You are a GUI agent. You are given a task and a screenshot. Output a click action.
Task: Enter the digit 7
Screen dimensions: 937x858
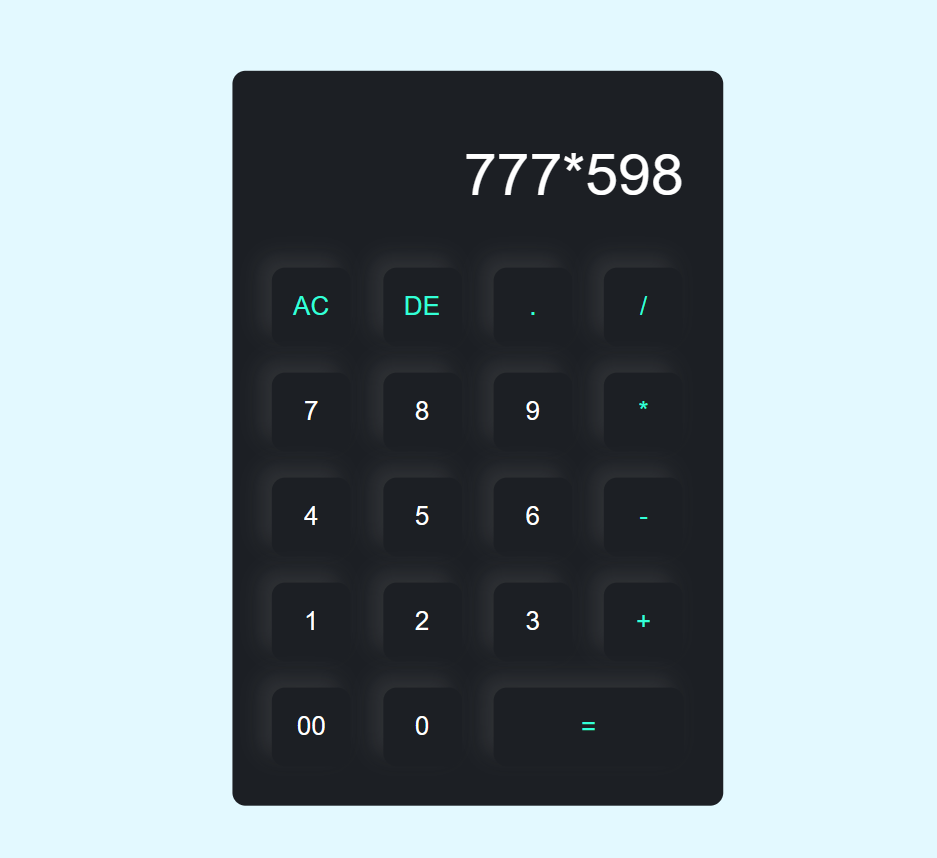311,411
